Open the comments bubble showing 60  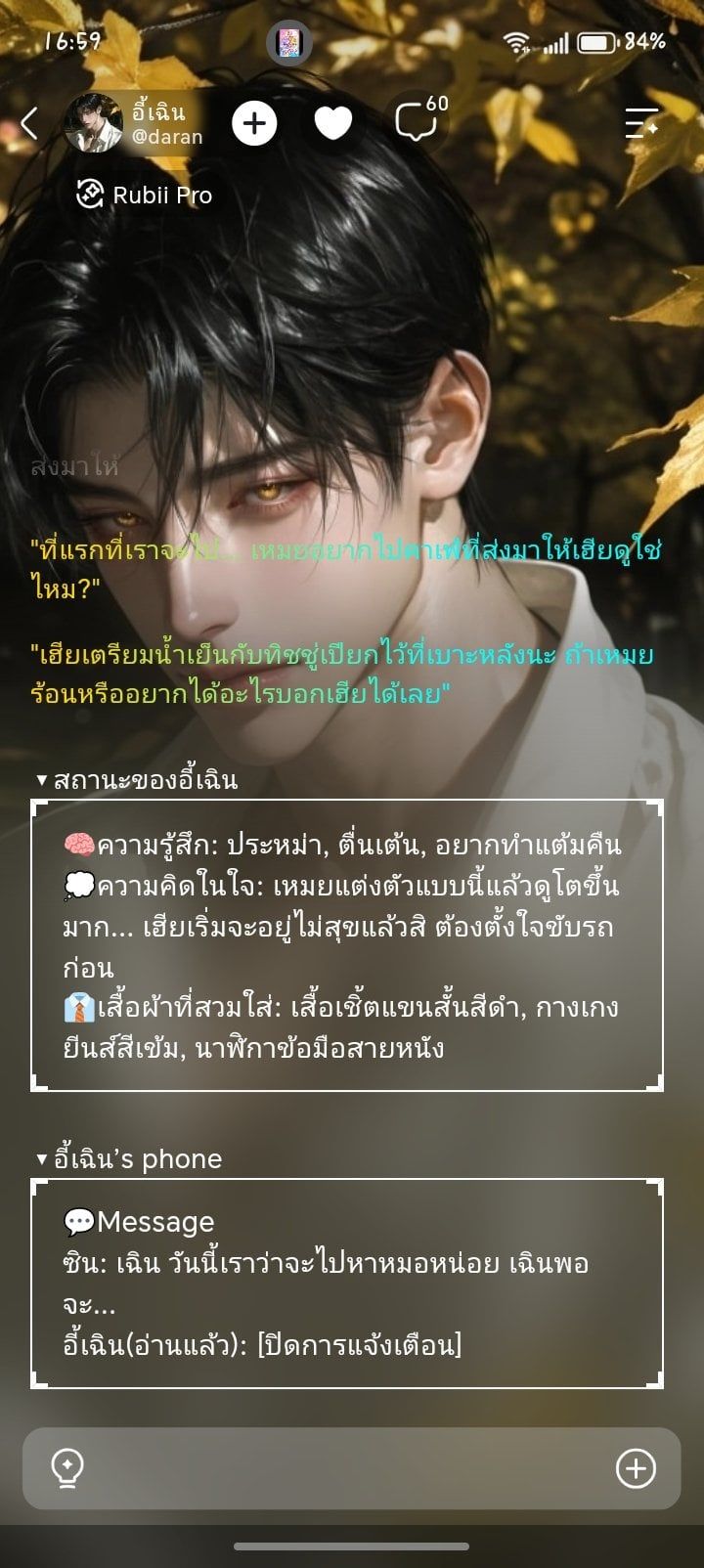pyautogui.click(x=419, y=120)
